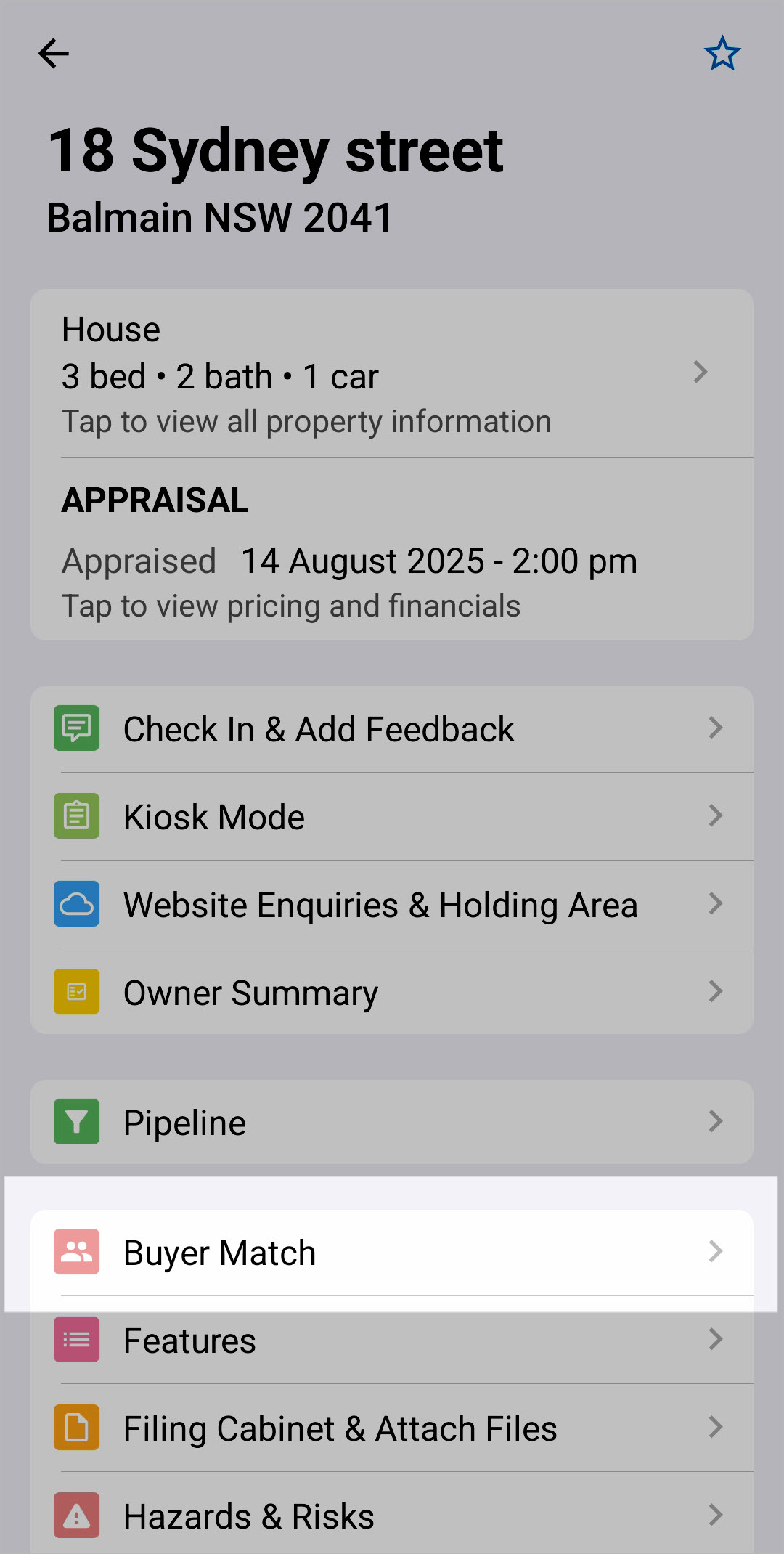Open Website Enquiries & Holding Area
The height and width of the screenshot is (1554, 784).
pos(392,904)
